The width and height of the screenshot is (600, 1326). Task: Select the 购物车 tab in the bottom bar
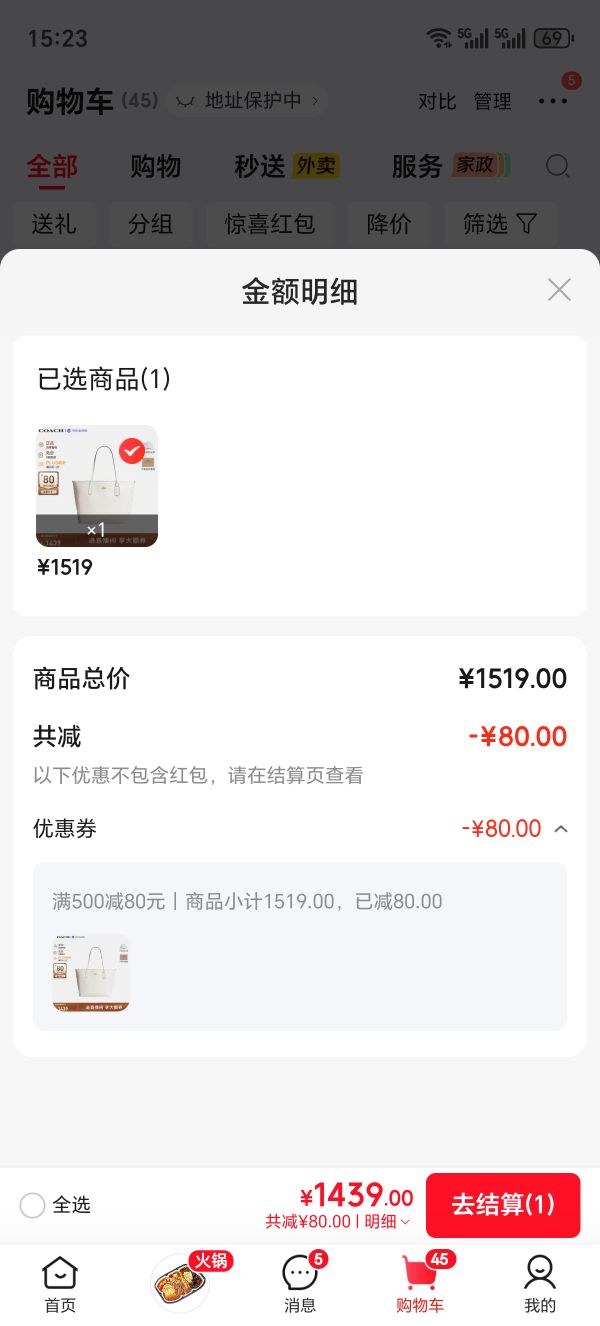pyautogui.click(x=420, y=1284)
